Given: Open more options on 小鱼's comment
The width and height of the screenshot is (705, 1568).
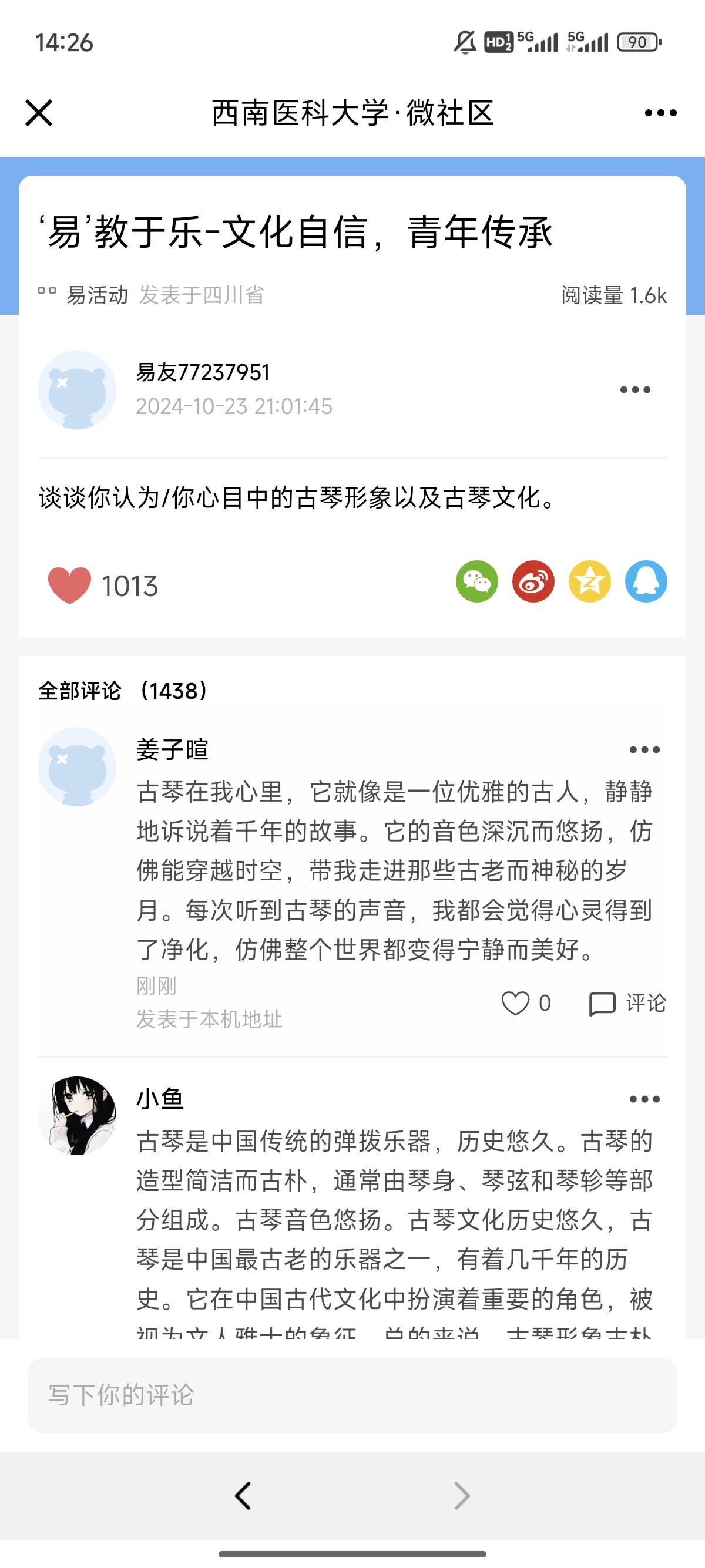Looking at the screenshot, I should tap(644, 1099).
